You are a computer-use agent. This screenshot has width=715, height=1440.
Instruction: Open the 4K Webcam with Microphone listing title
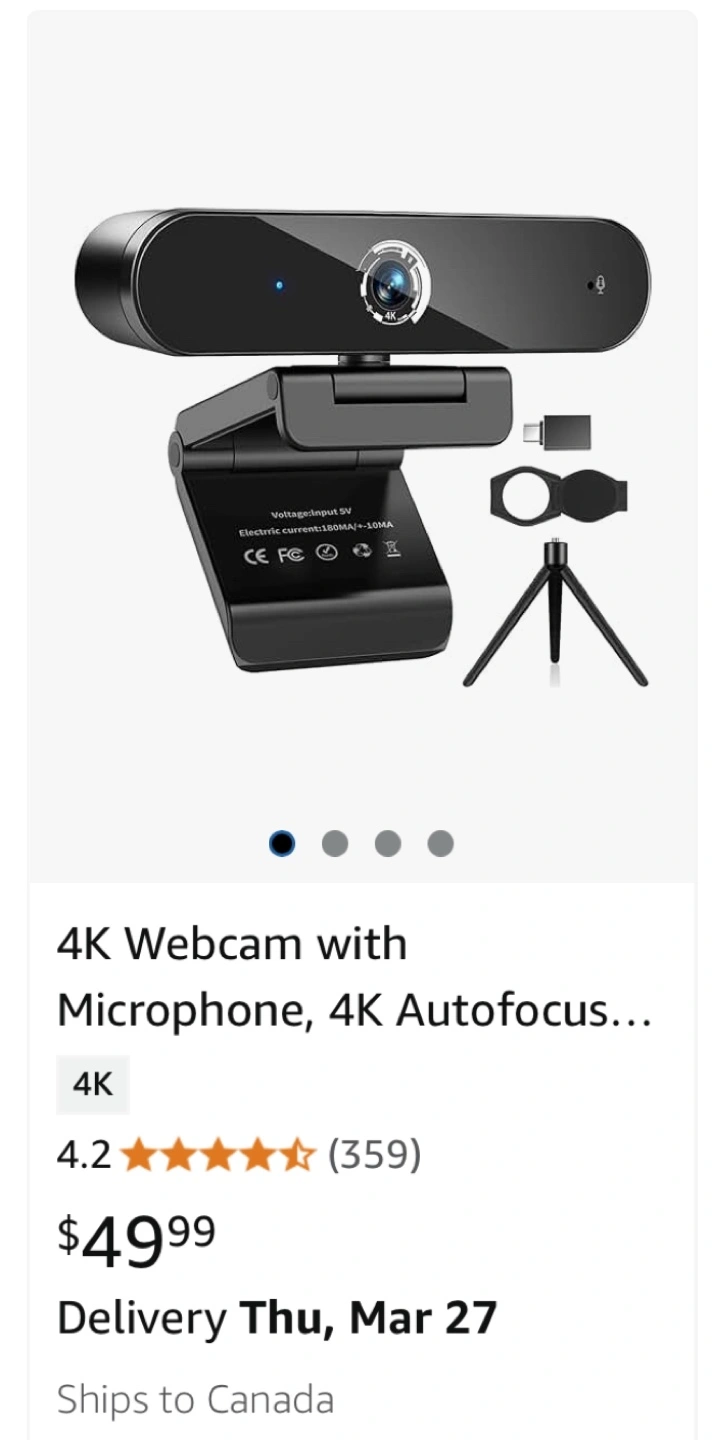[x=354, y=977]
